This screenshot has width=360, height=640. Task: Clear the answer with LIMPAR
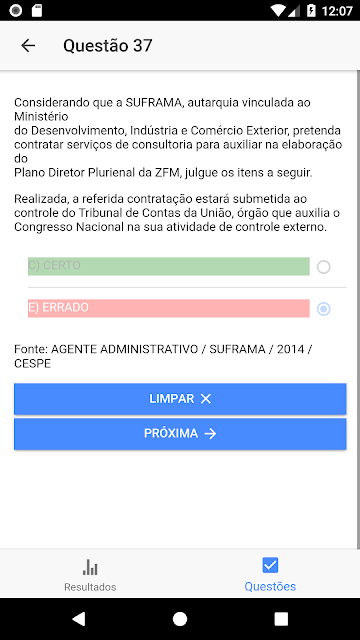[x=180, y=399]
